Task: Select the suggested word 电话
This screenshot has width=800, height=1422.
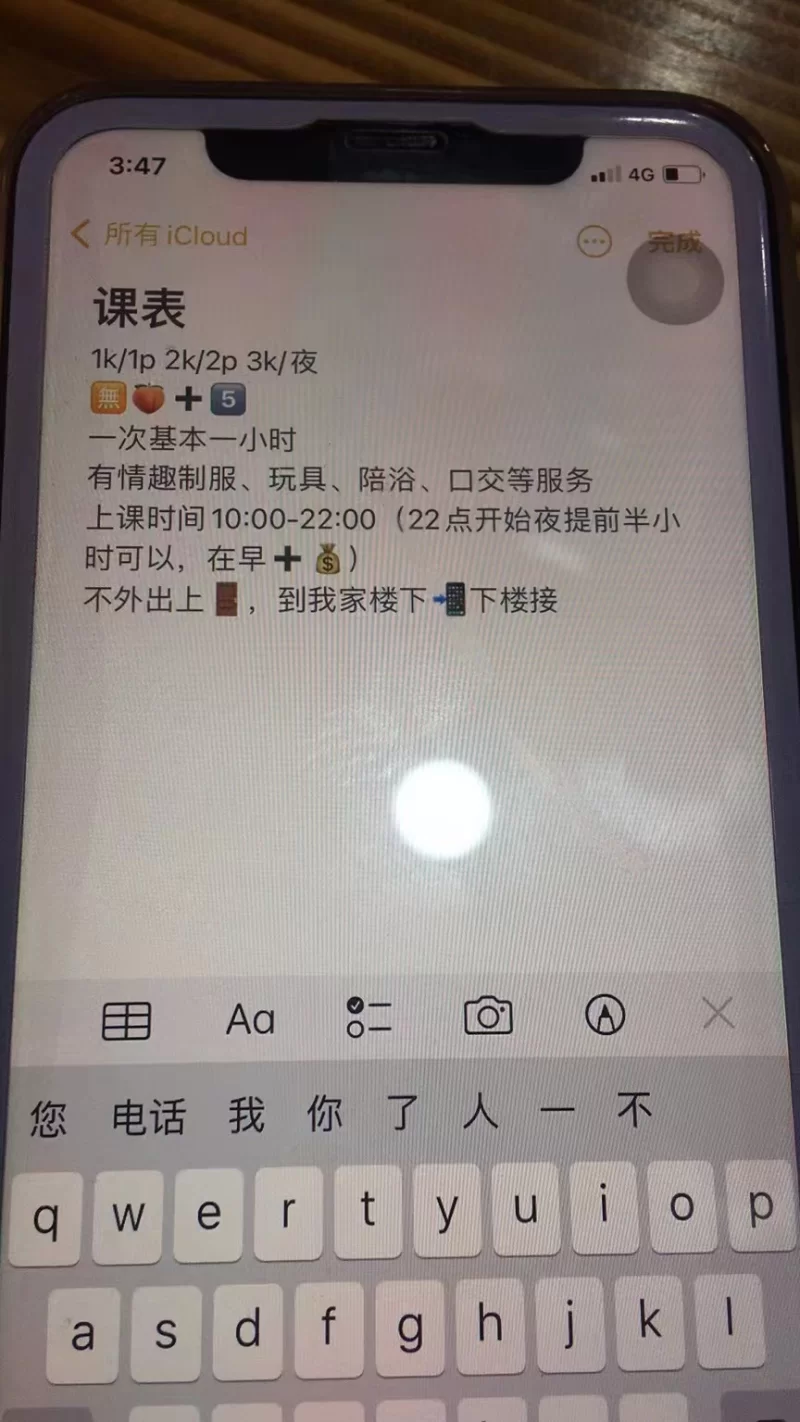Action: pyautogui.click(x=148, y=1118)
